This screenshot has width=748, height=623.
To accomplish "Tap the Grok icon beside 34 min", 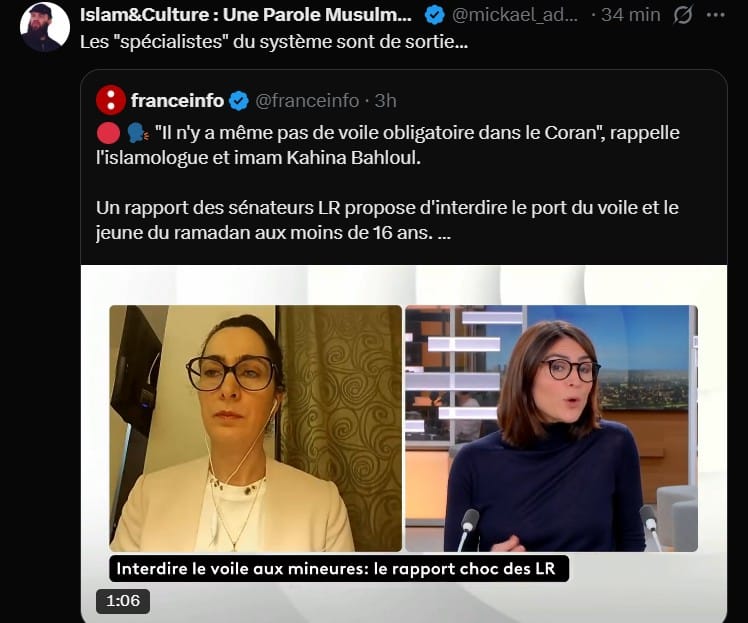I will point(684,15).
